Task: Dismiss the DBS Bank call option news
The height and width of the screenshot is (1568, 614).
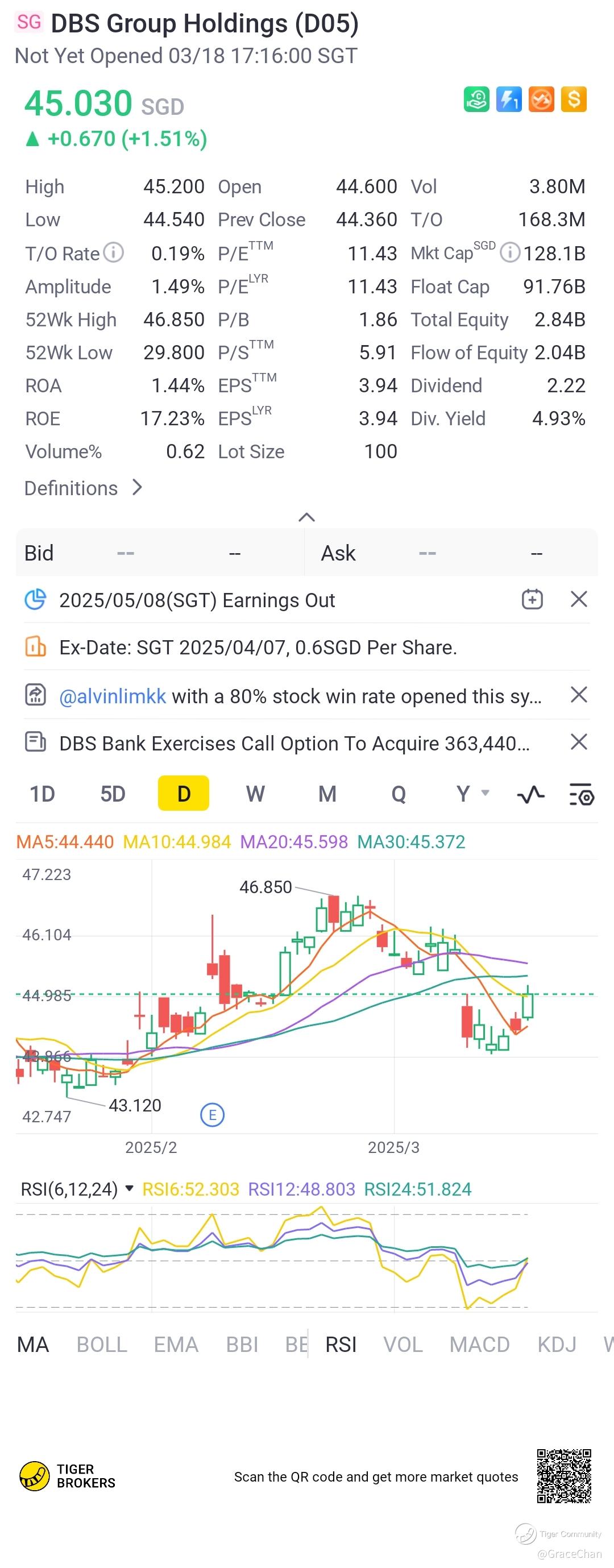Action: pos(579,742)
